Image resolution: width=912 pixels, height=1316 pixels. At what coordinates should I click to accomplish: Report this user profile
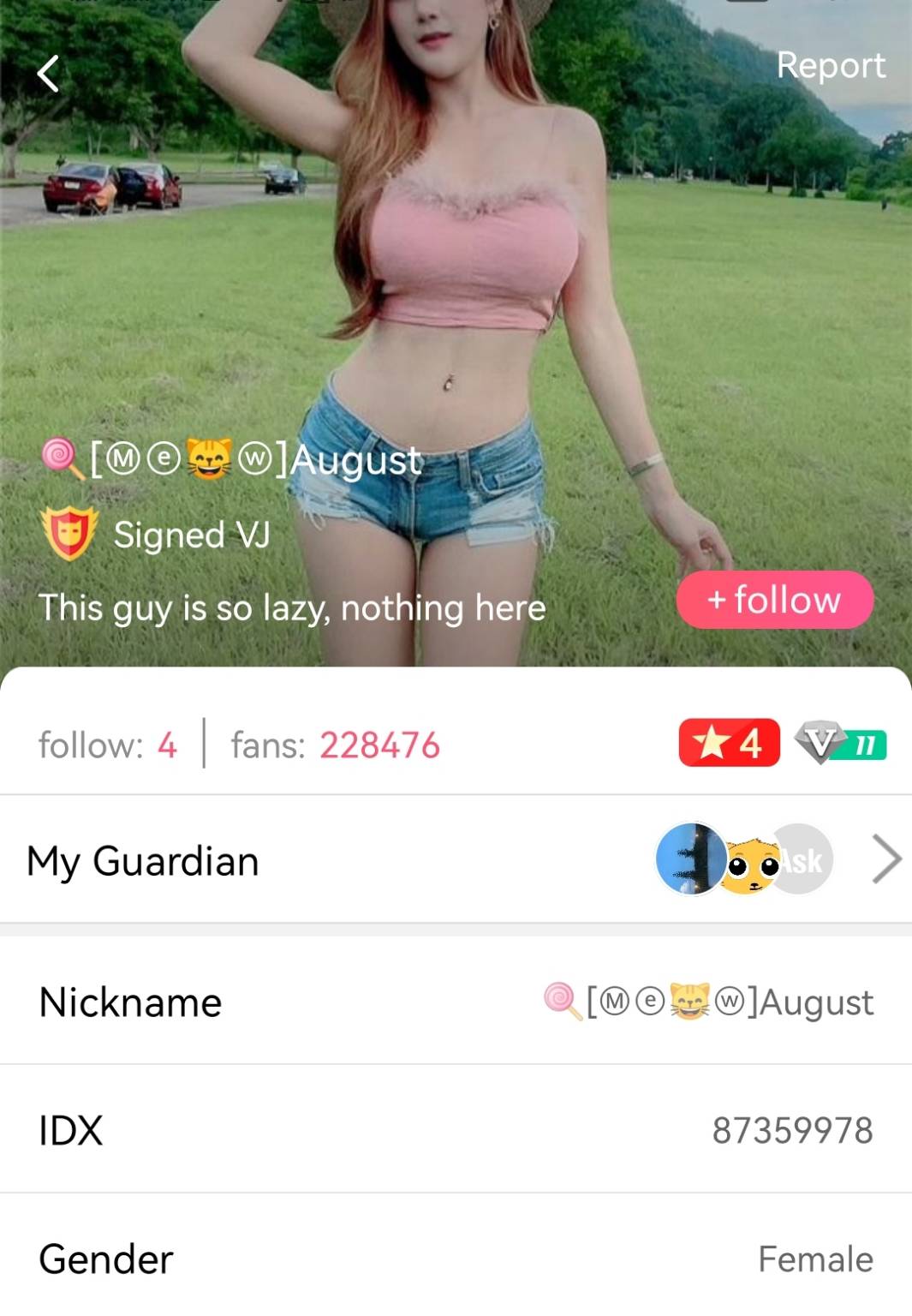point(830,66)
